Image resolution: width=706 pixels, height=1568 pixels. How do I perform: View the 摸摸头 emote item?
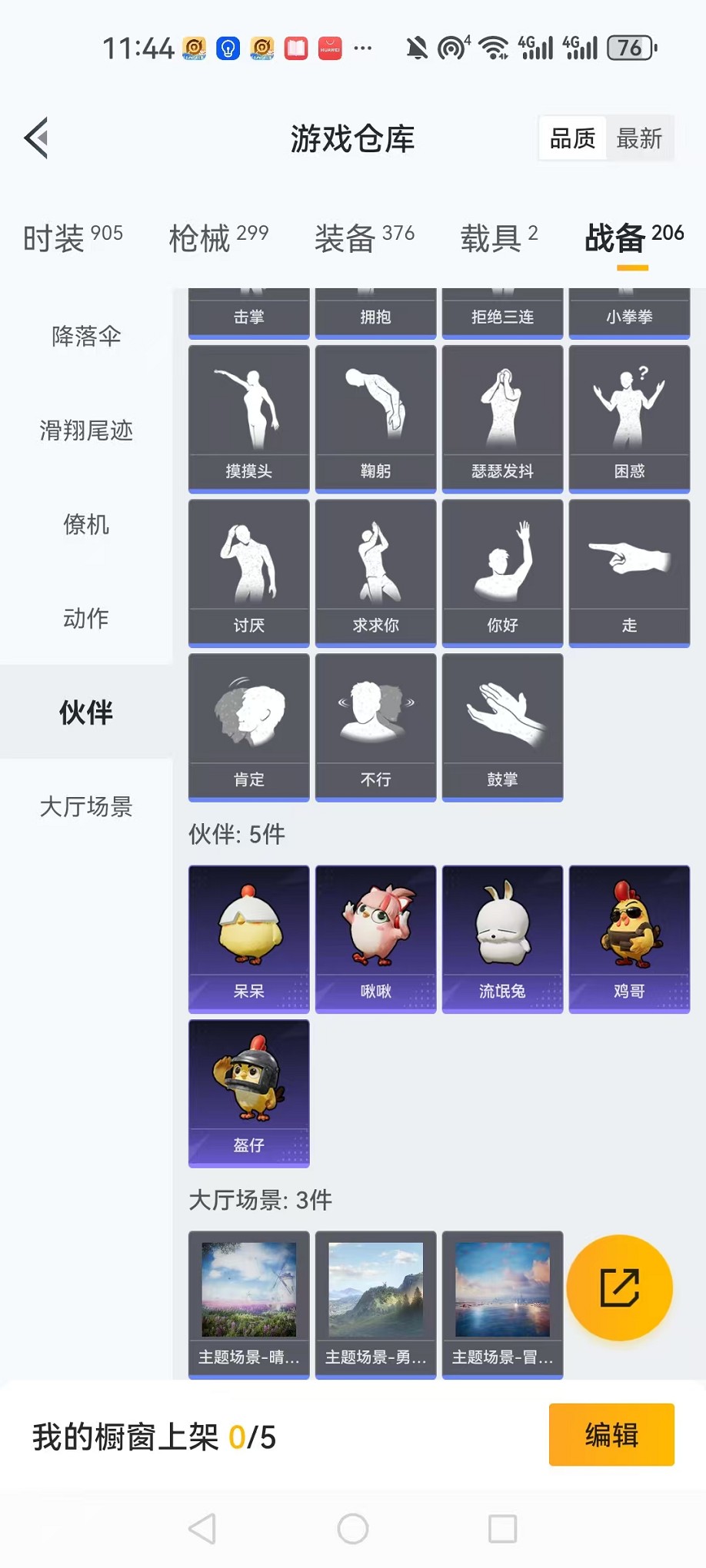(248, 418)
